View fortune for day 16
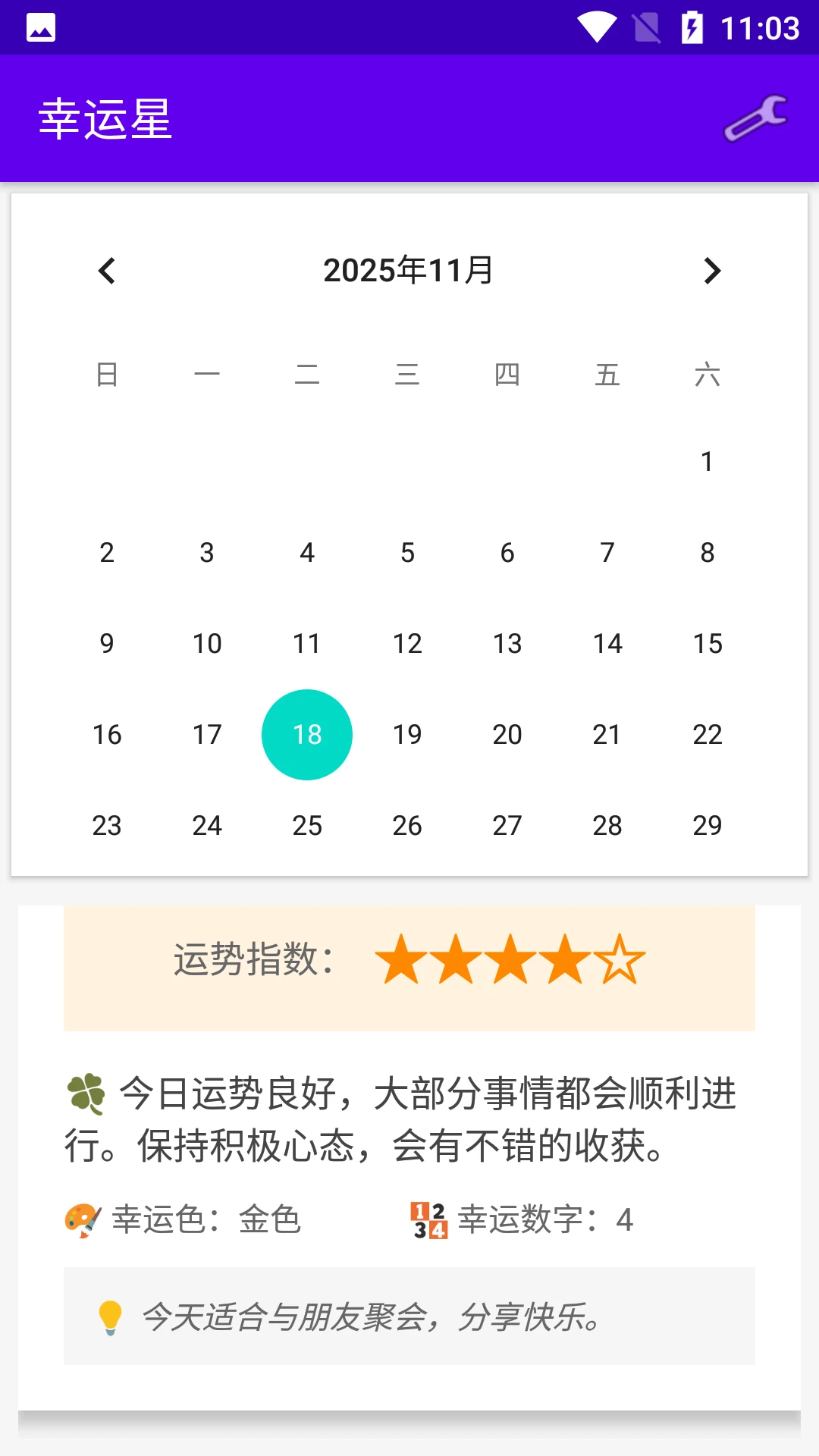Image resolution: width=819 pixels, height=1456 pixels. coord(107,735)
